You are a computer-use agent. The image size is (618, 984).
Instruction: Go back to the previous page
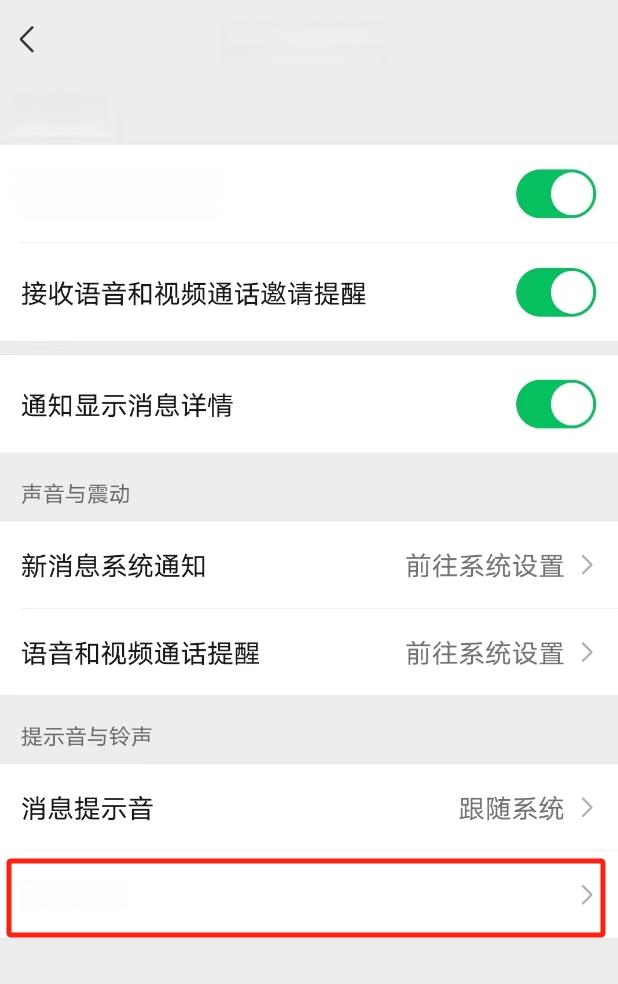point(27,40)
